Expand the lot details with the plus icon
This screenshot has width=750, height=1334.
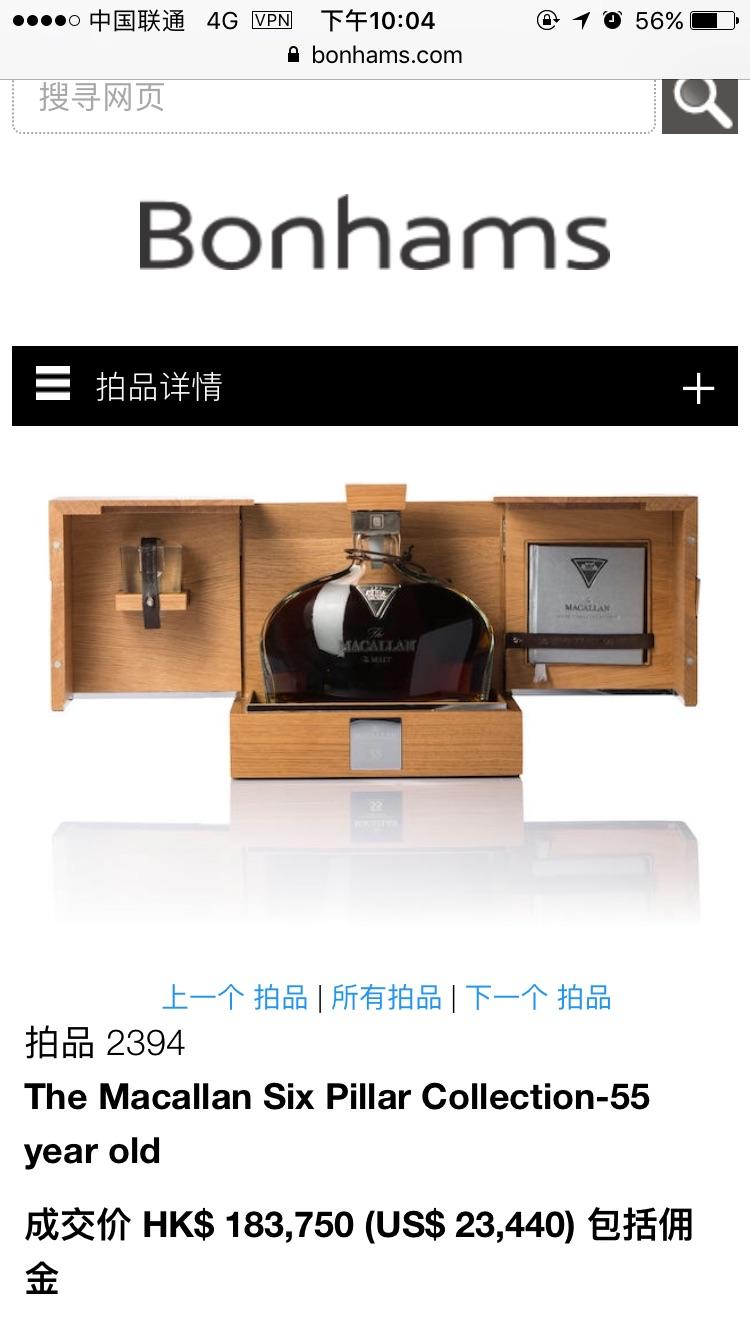[x=699, y=387]
